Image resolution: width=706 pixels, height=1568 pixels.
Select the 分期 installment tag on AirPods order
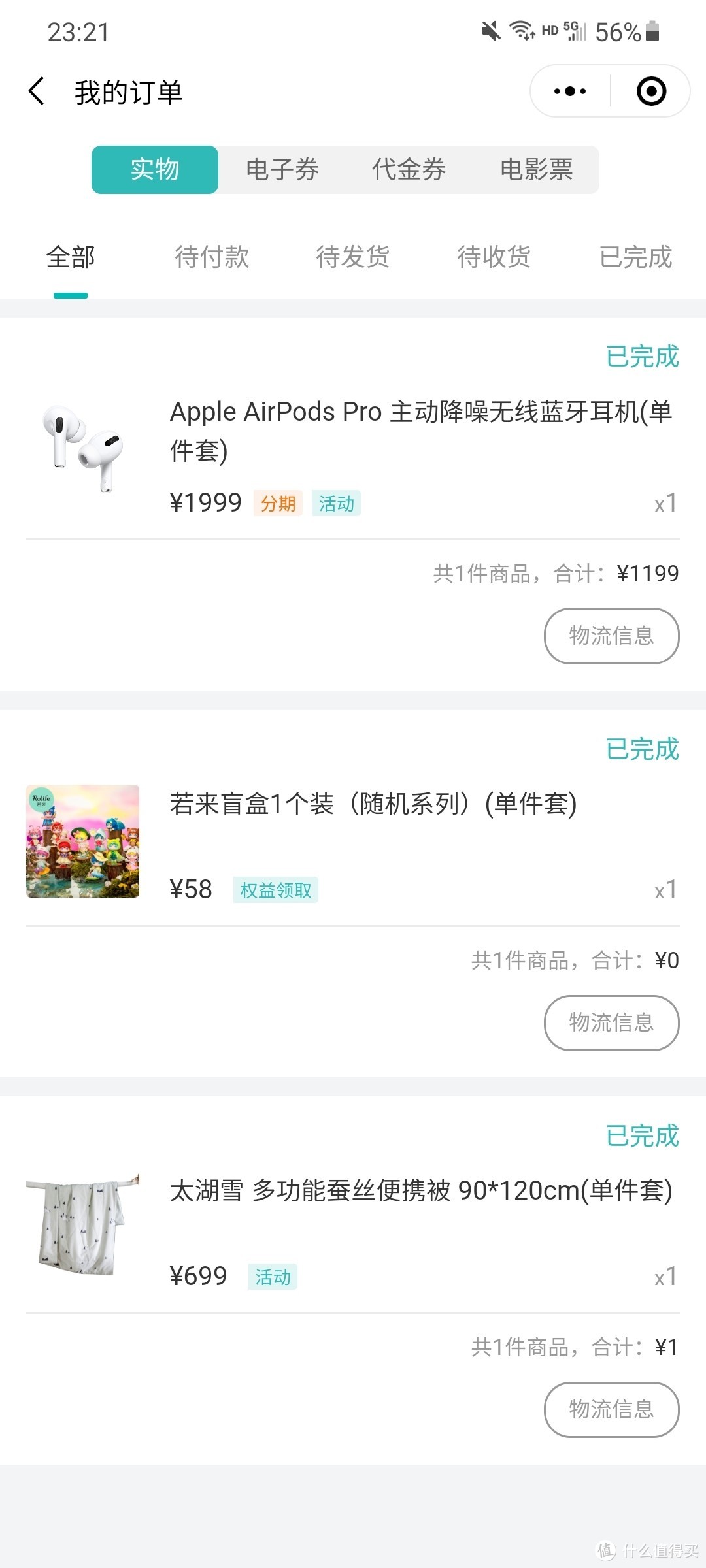(x=277, y=503)
